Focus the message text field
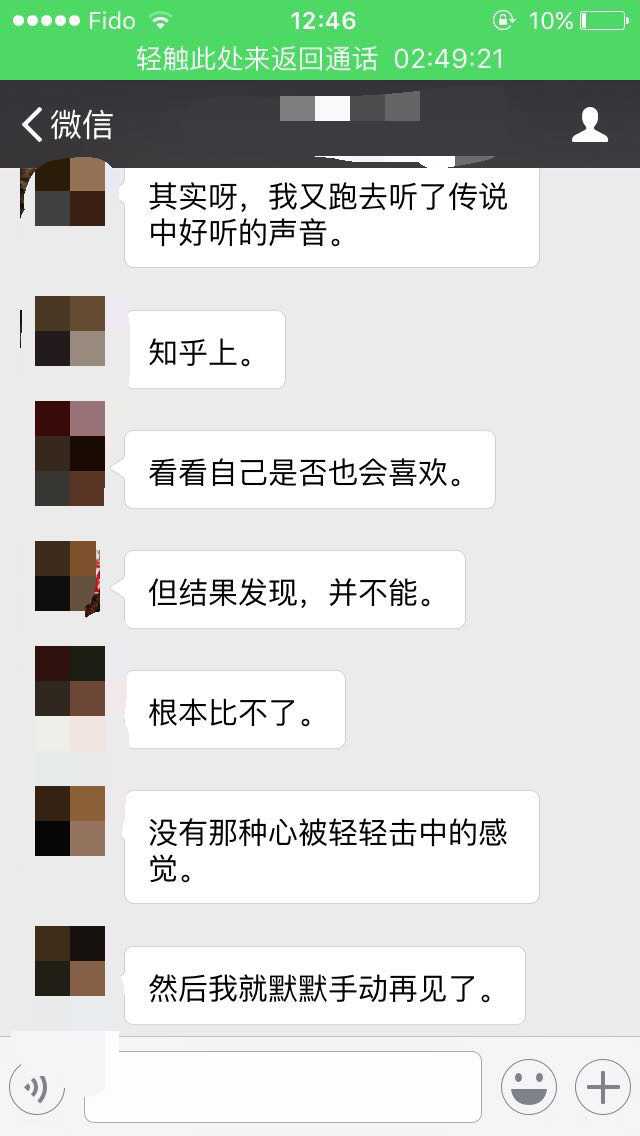640x1136 pixels. coord(283,1087)
